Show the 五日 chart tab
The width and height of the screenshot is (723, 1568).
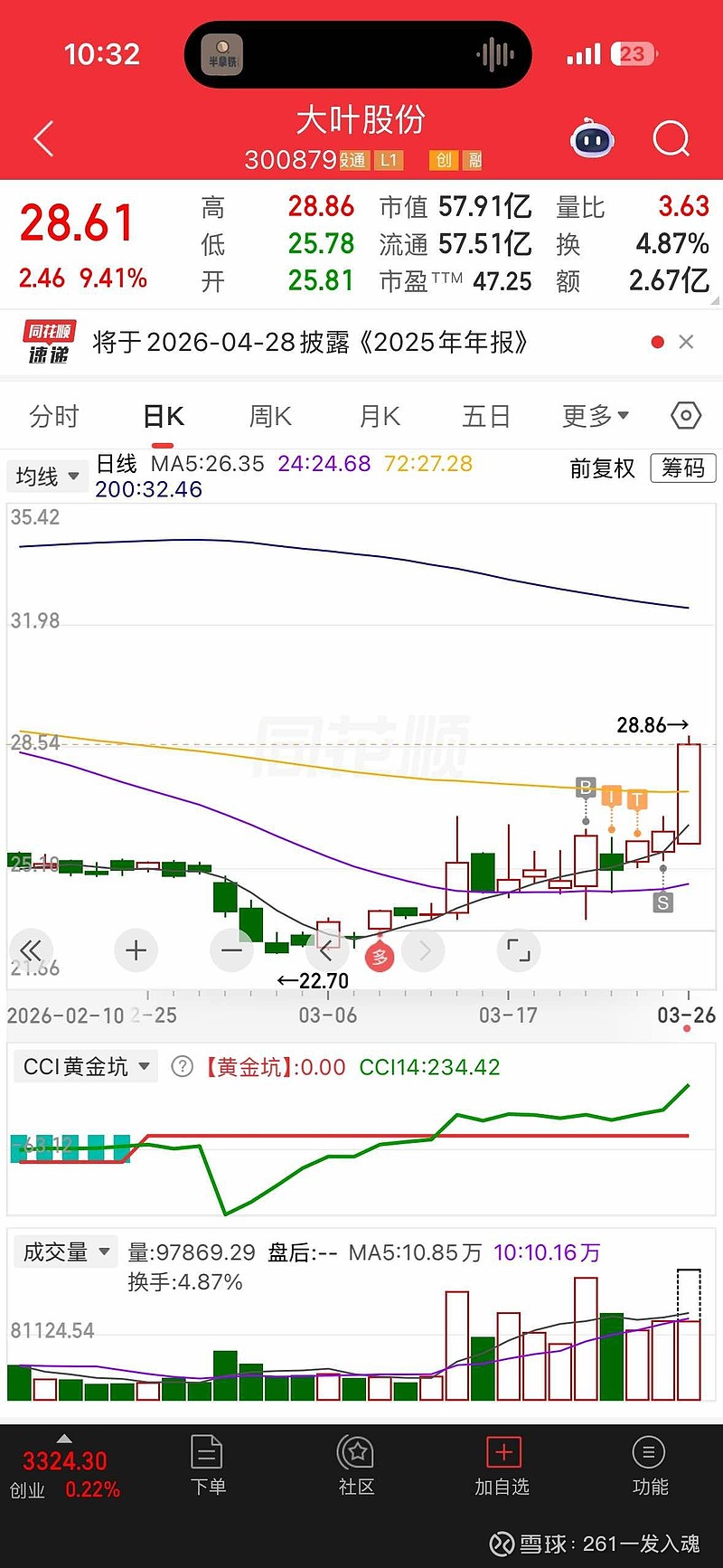(486, 416)
